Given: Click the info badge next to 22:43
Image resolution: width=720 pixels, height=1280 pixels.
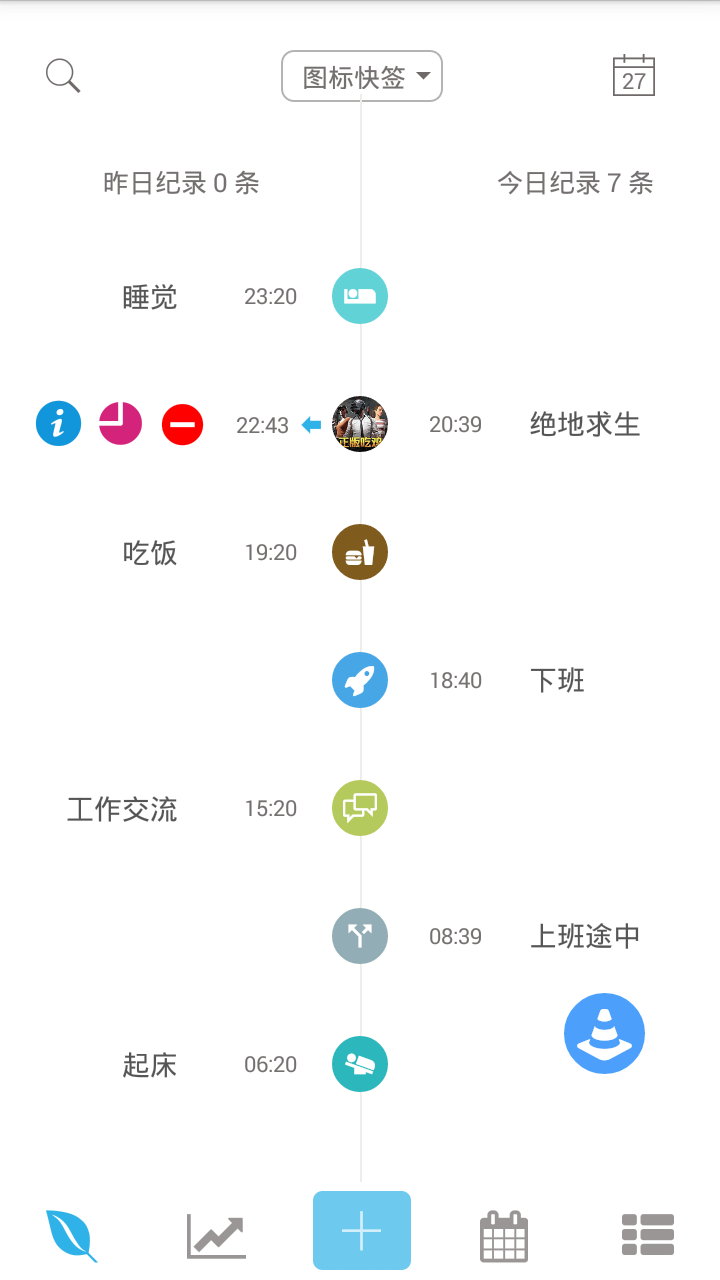Looking at the screenshot, I should [57, 423].
